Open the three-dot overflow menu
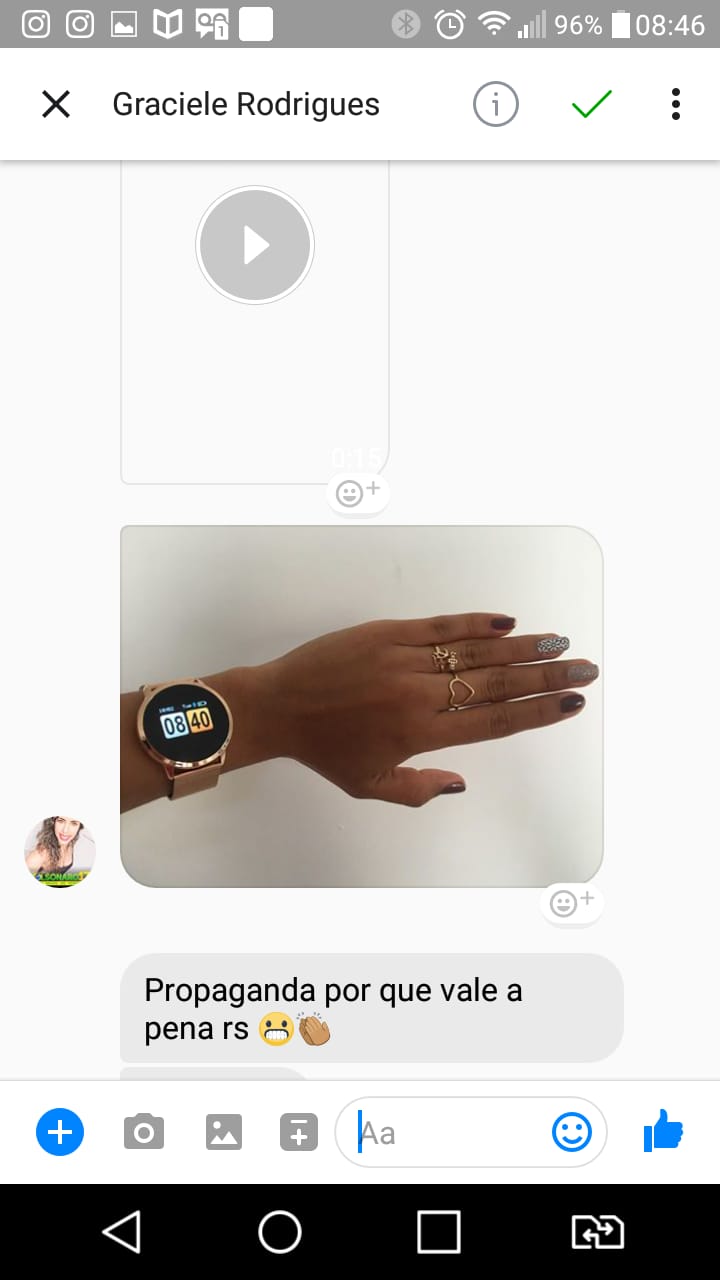This screenshot has height=1280, width=720. pyautogui.click(x=676, y=104)
